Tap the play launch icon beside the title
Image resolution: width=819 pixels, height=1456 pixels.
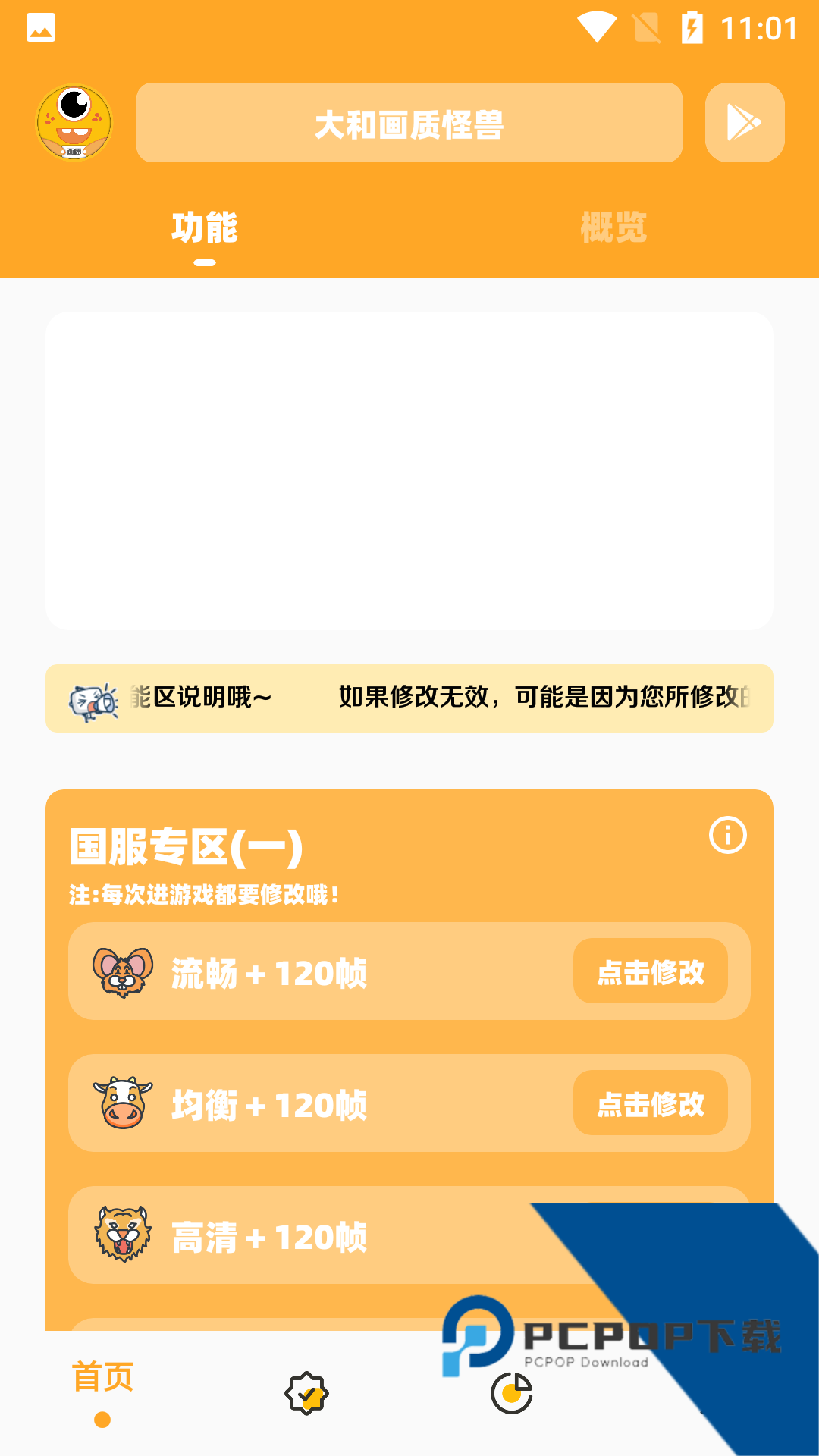click(x=743, y=121)
